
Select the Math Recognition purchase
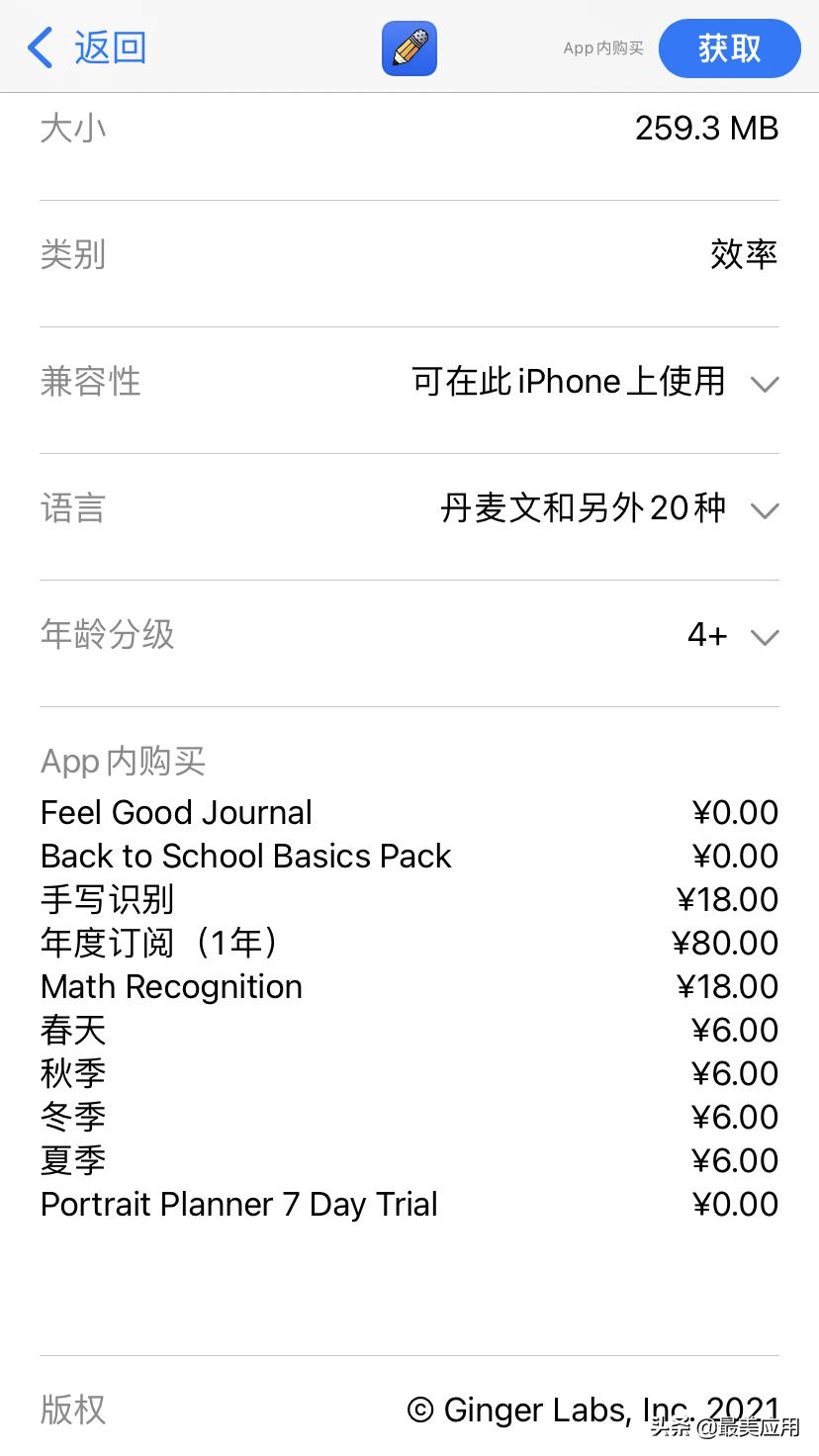pyautogui.click(x=171, y=986)
